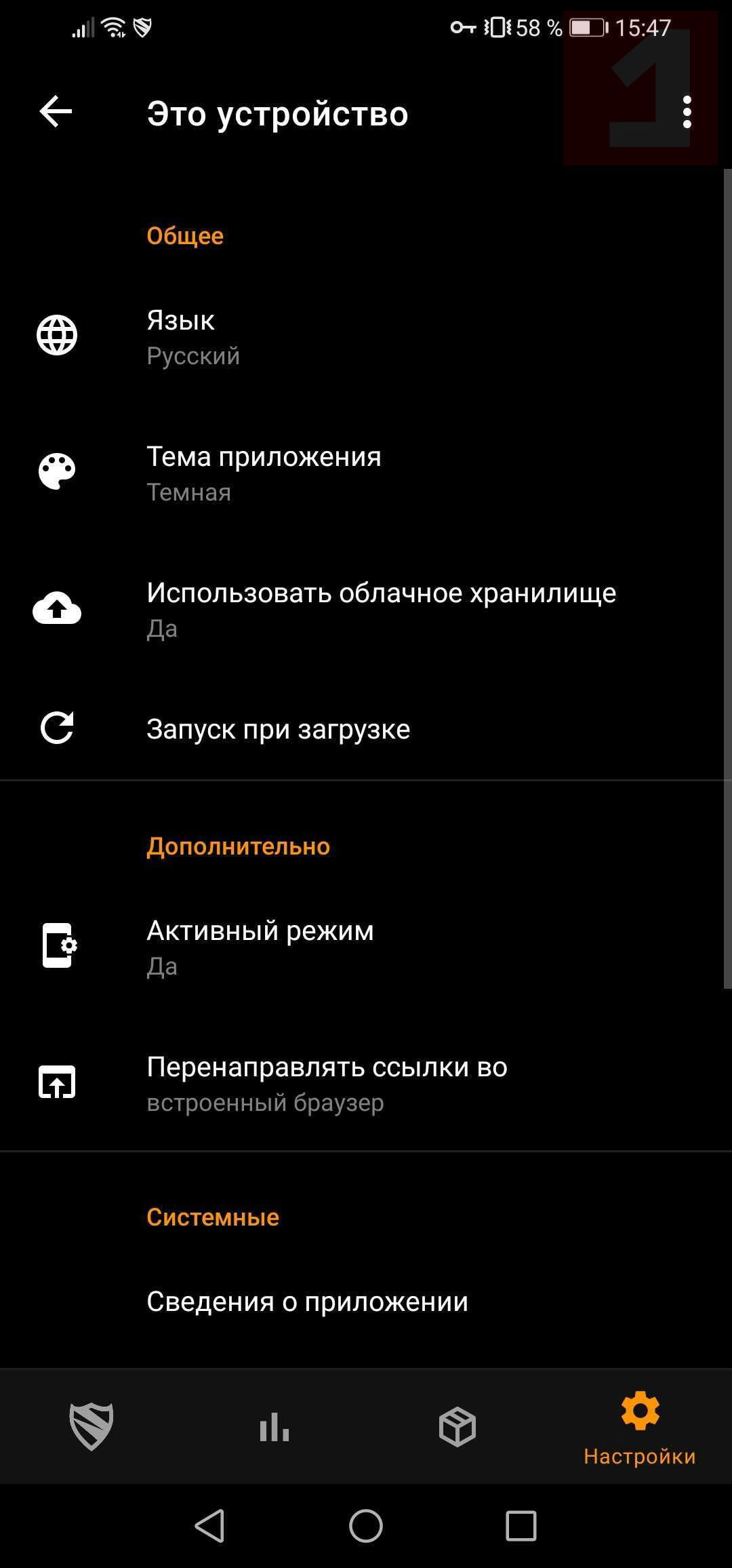Go back using the app bar arrow
Image resolution: width=732 pixels, height=1568 pixels.
point(56,112)
